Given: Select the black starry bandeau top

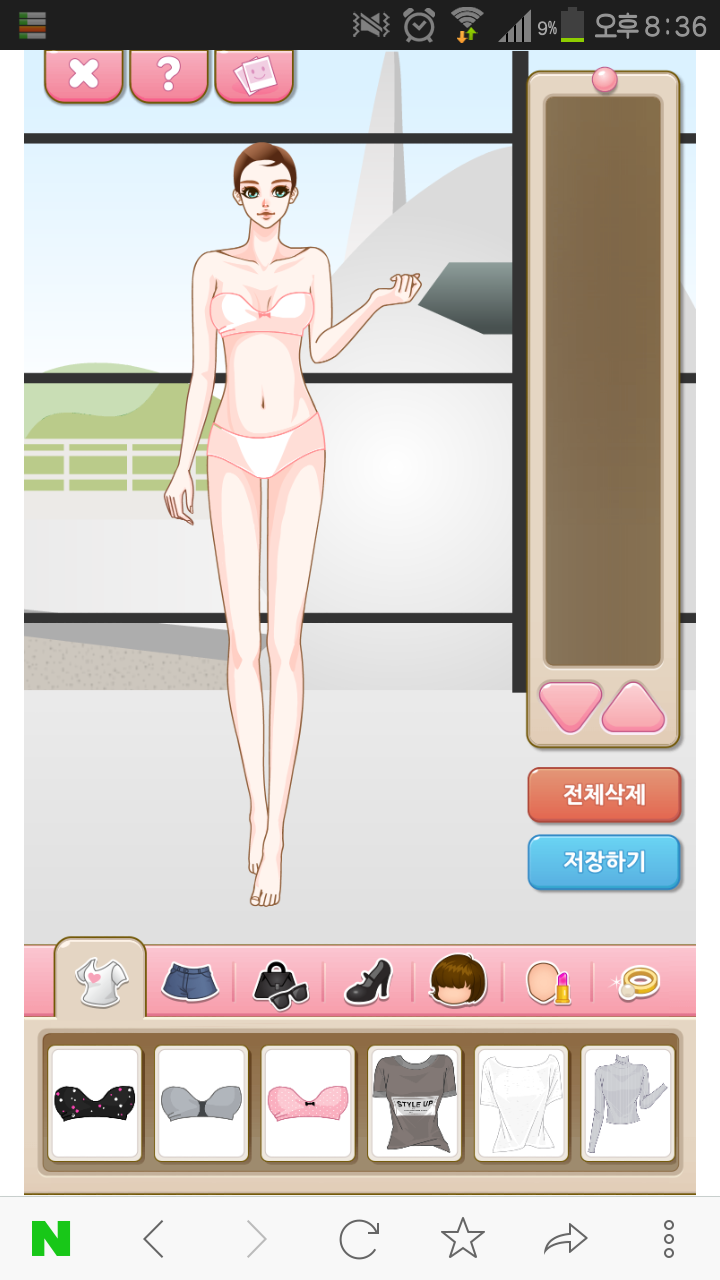Looking at the screenshot, I should tap(95, 1103).
